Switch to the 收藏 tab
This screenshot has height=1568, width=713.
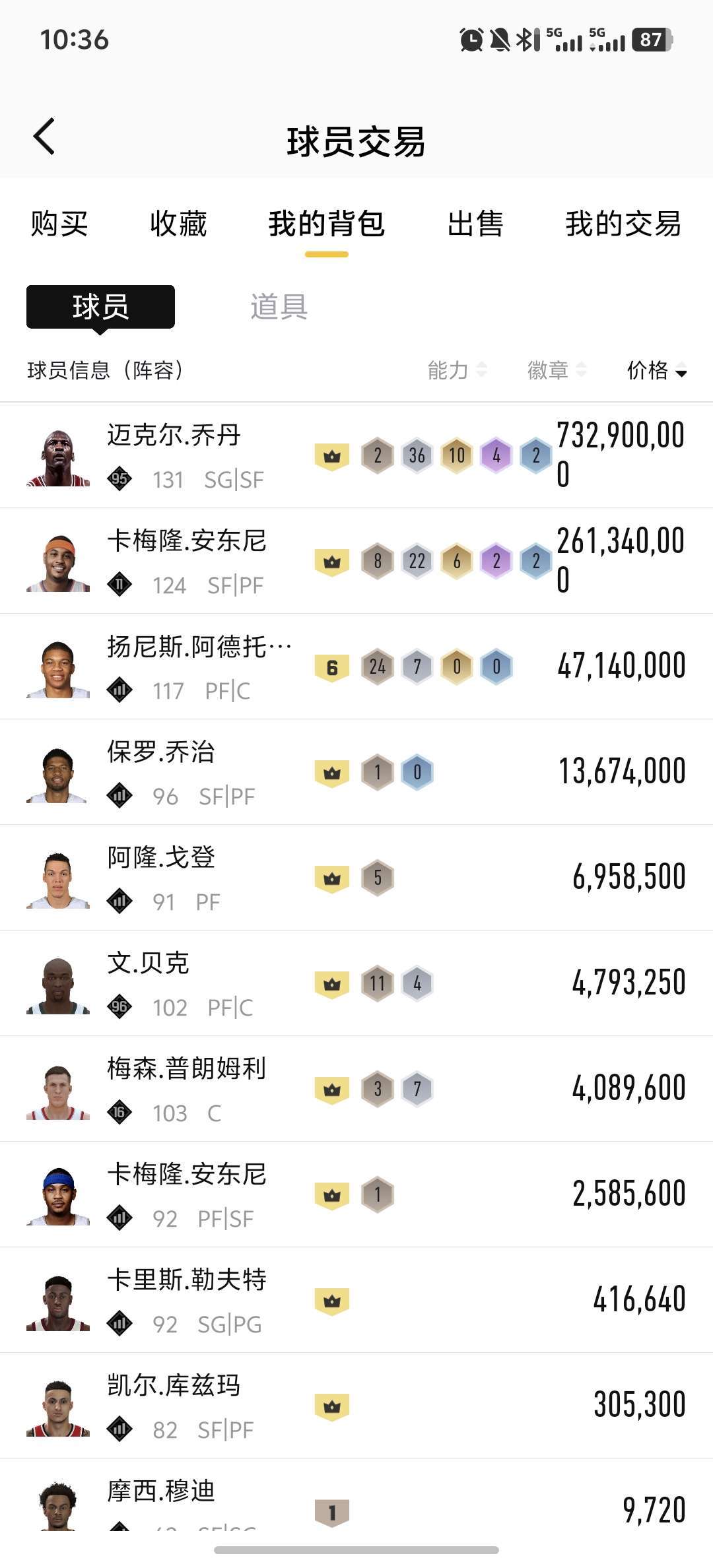(x=178, y=224)
